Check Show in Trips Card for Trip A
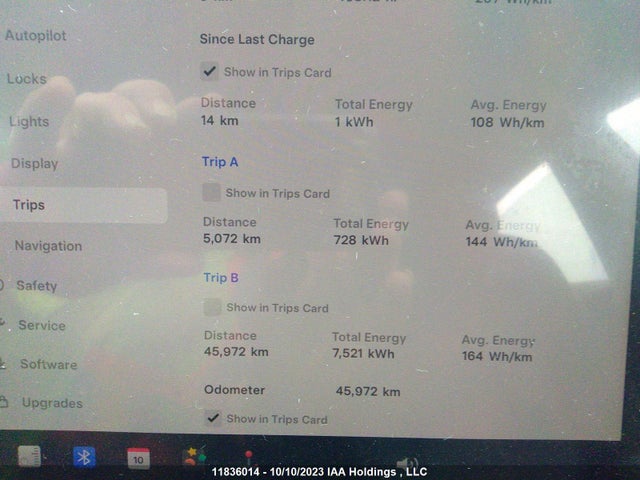 tap(211, 192)
